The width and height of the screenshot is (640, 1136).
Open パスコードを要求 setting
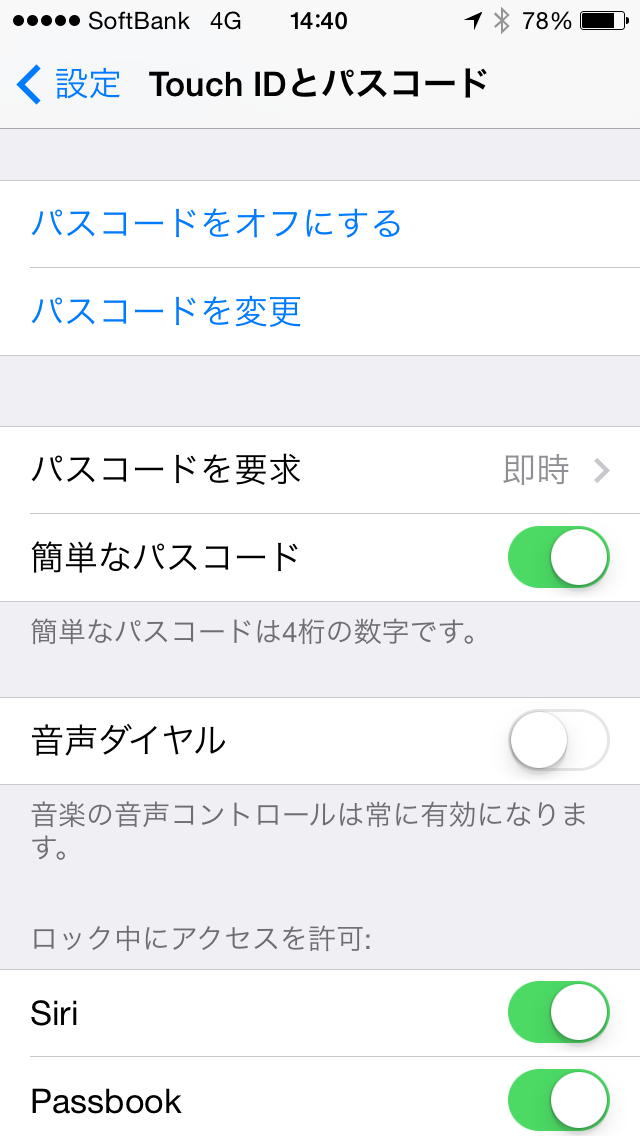(x=320, y=469)
